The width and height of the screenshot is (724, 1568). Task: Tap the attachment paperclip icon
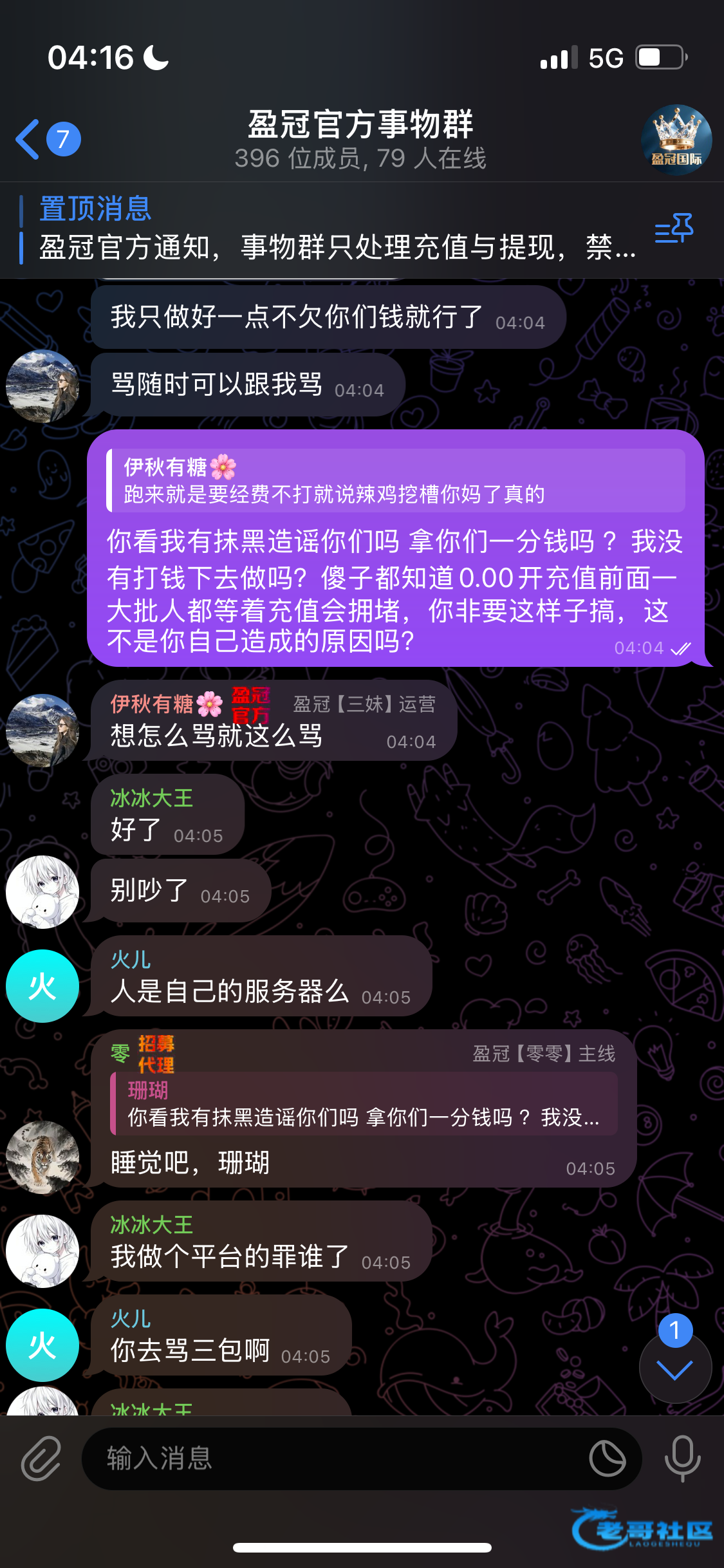[x=41, y=1458]
